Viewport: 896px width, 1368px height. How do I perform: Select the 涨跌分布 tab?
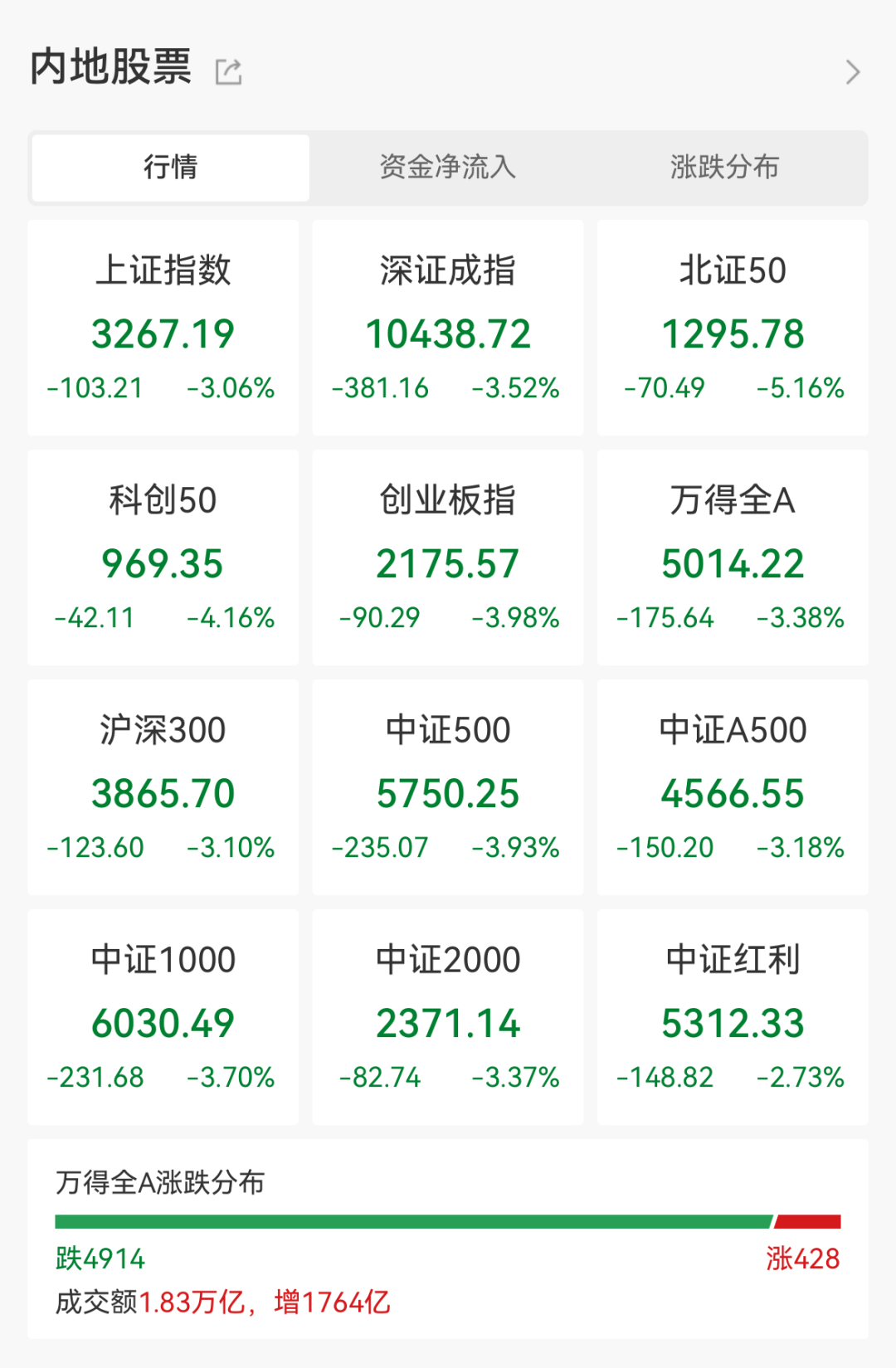click(724, 168)
